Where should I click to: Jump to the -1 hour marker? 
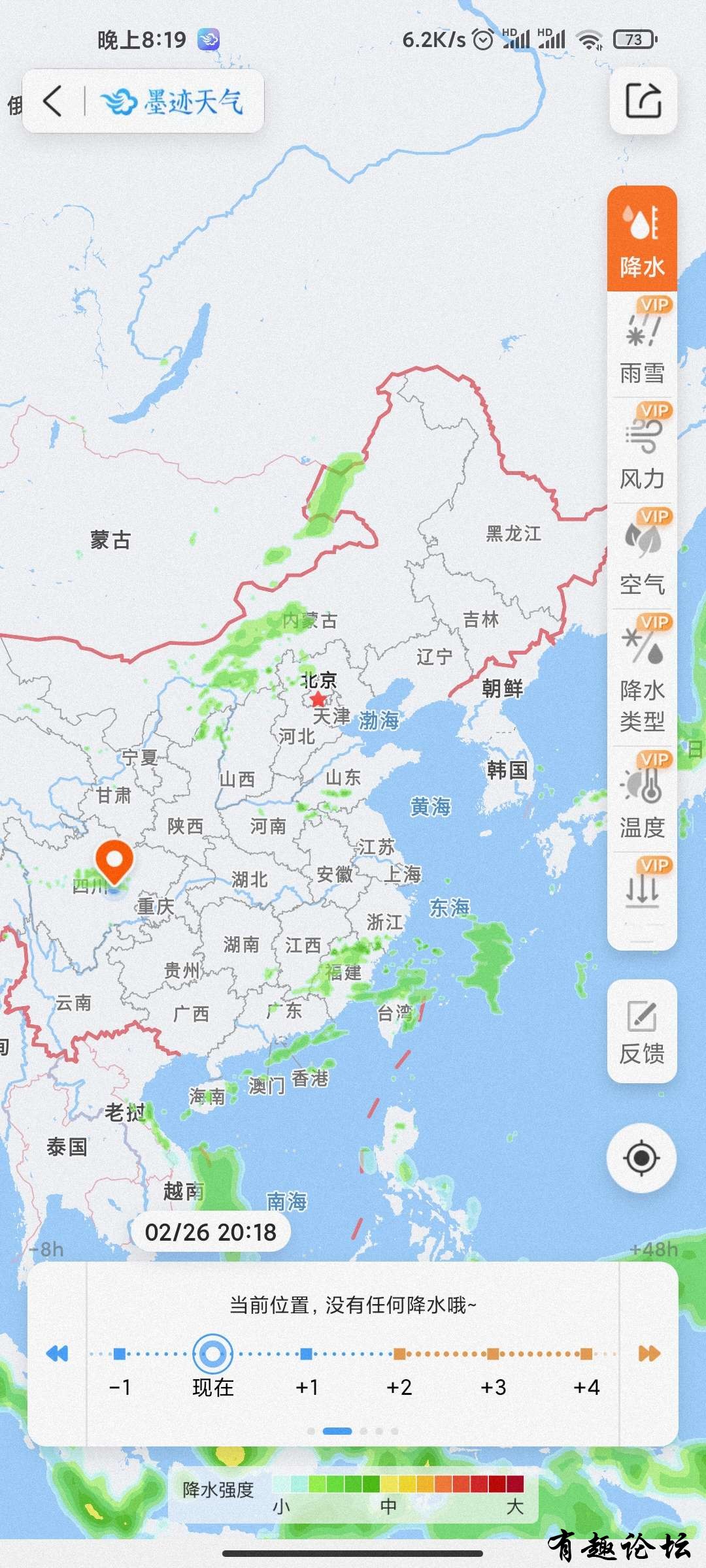point(120,1354)
